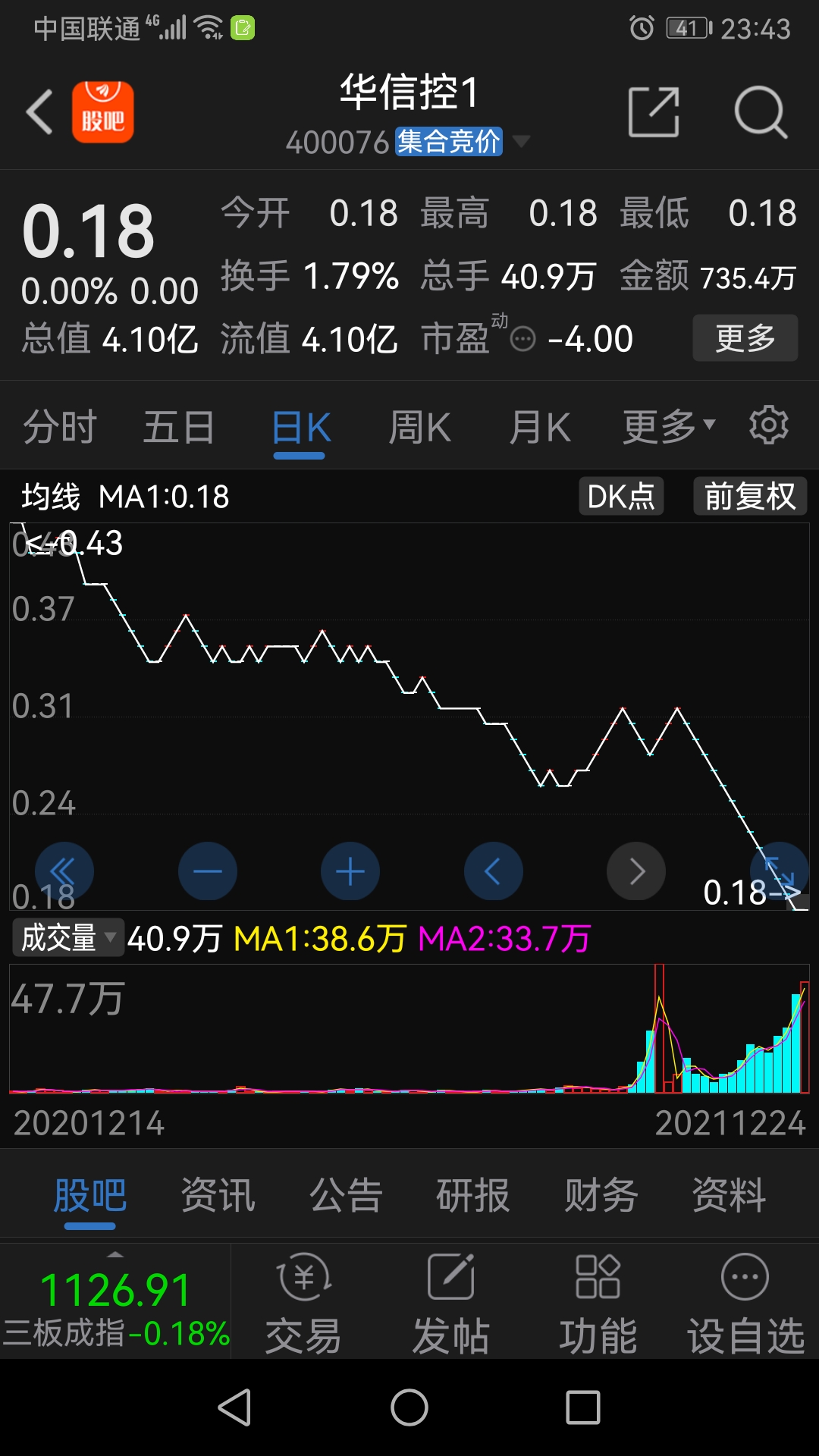Open the 成交量 indicator dropdown
Screen dimensions: 819x1456
(x=68, y=938)
